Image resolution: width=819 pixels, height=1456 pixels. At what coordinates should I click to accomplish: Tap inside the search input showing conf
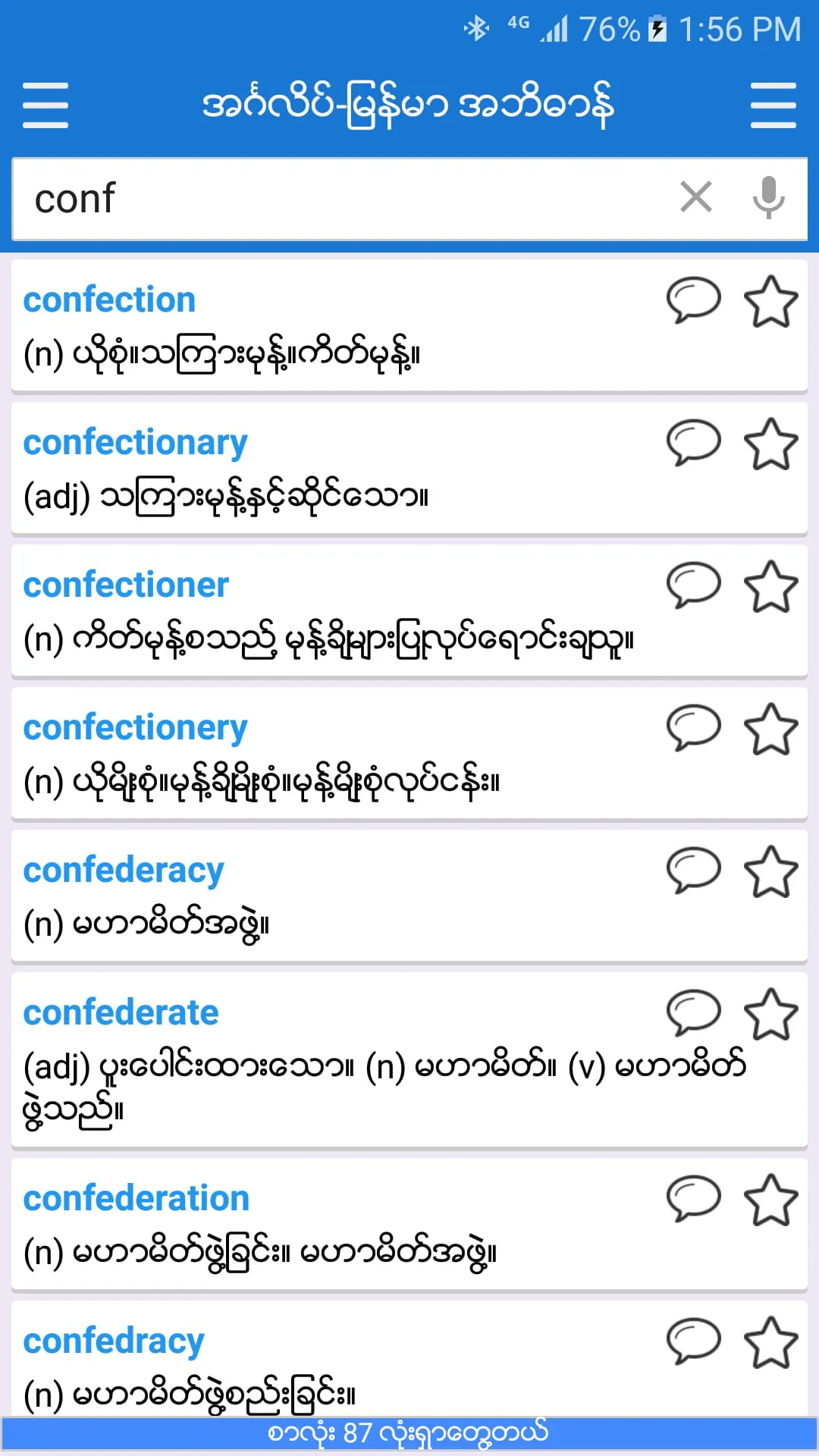pos(303,199)
